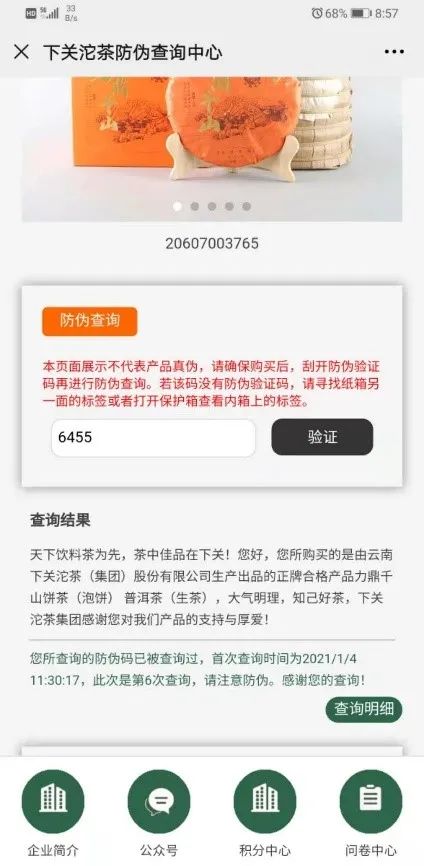This screenshot has height=866, width=424.
Task: Focus the verification code field showing 6455
Action: click(x=153, y=438)
